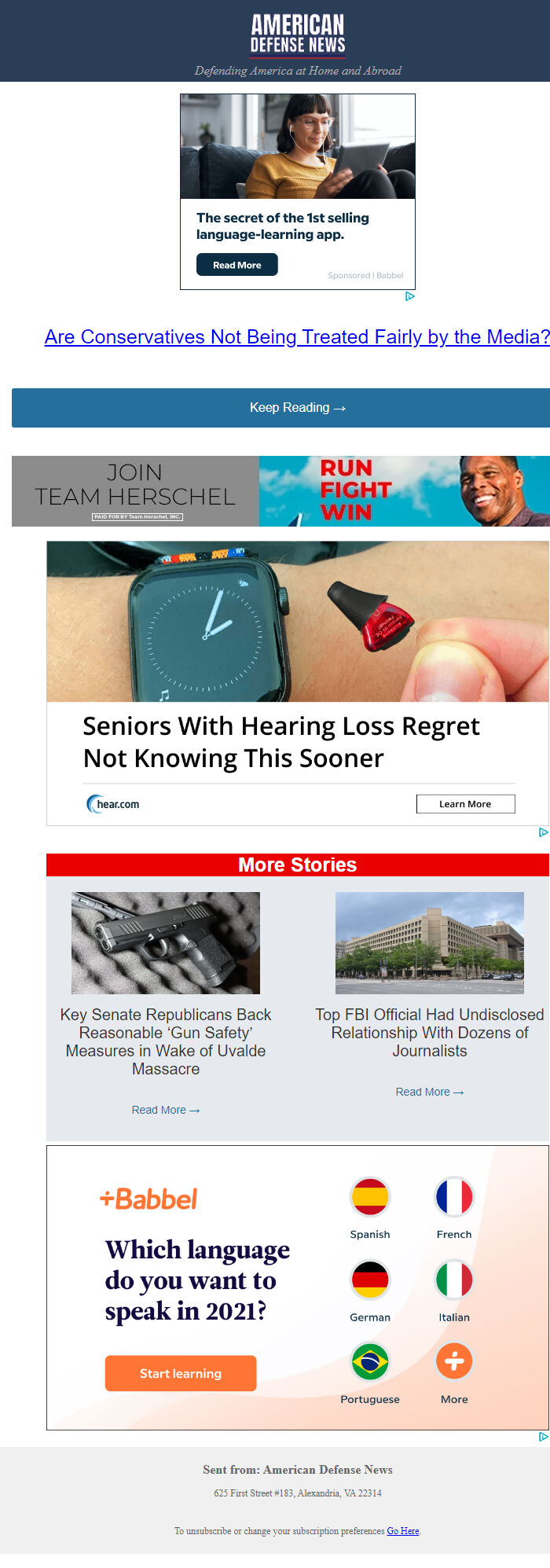
Task: Tap Read More on the Babbel ad
Action: [236, 265]
